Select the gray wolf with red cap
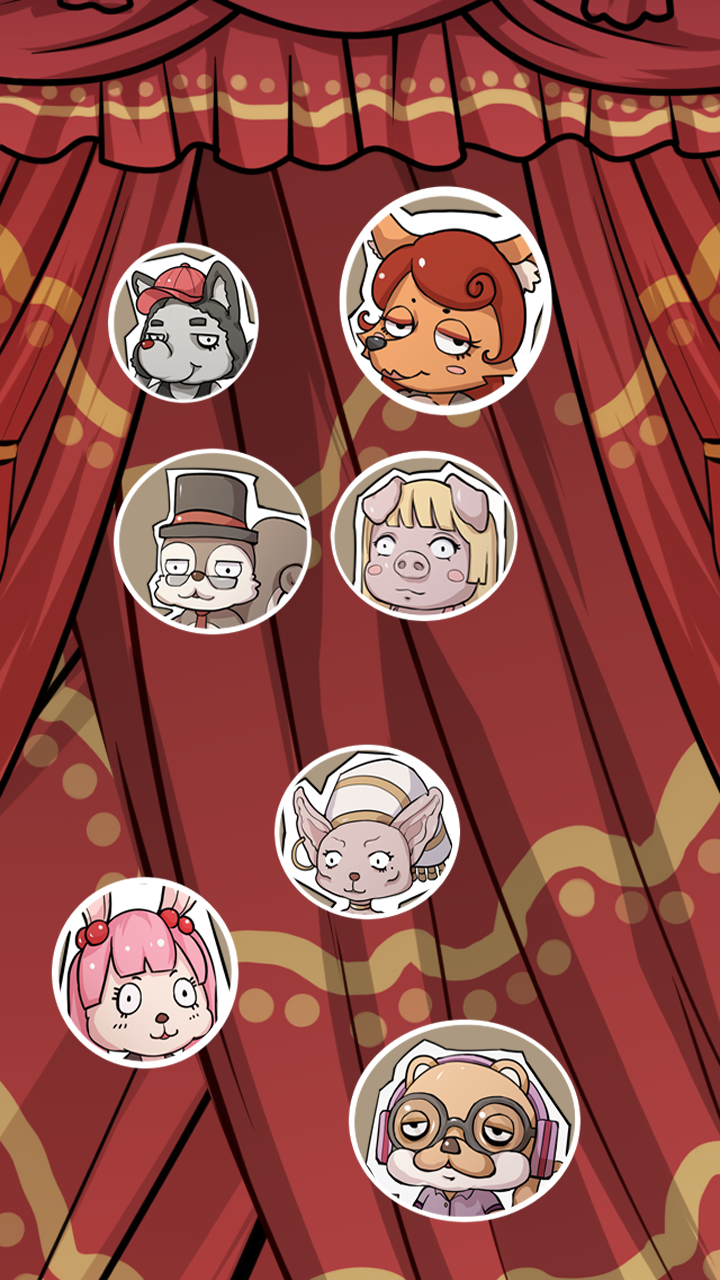 183,322
